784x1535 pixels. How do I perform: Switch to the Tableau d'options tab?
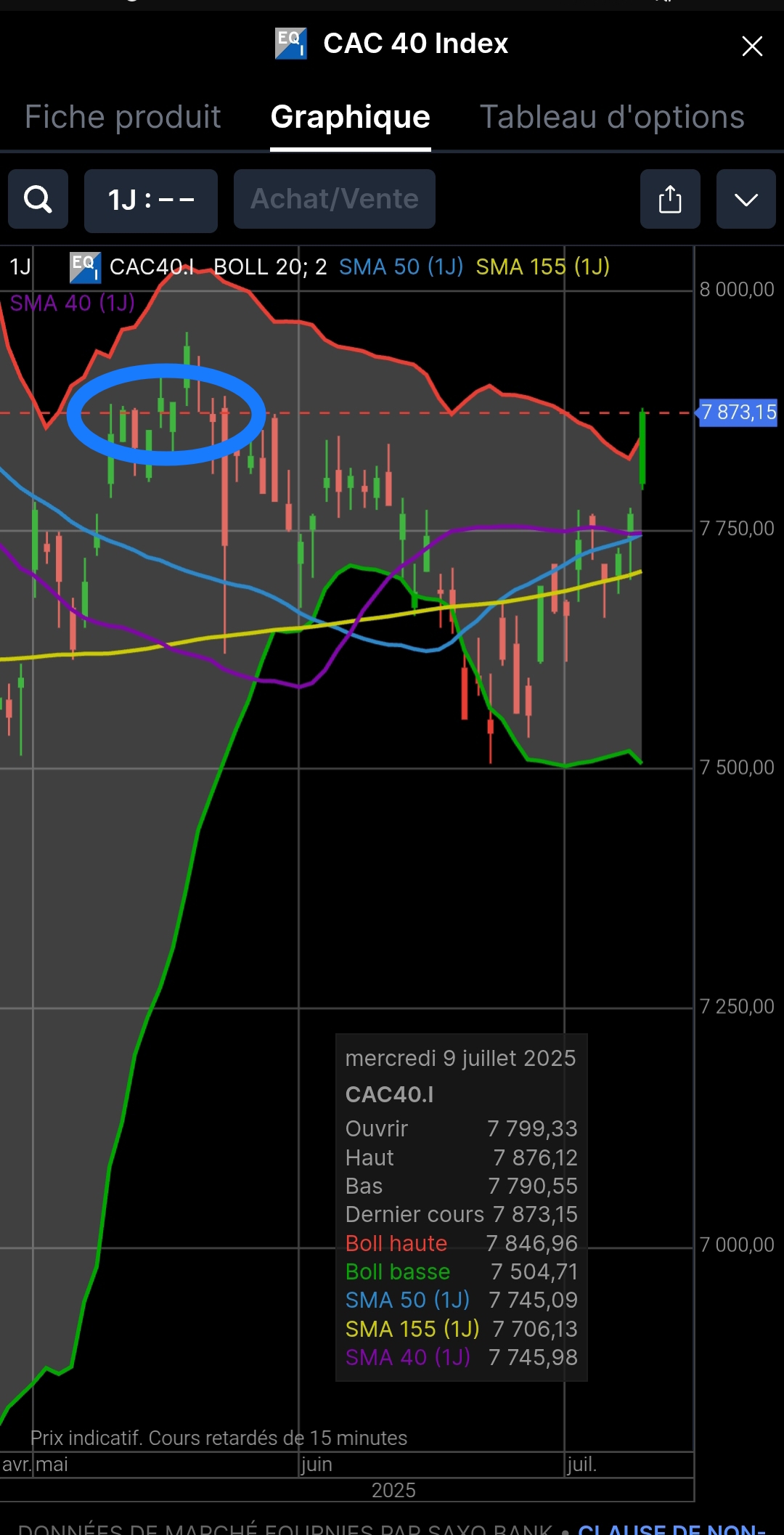pyautogui.click(x=612, y=117)
